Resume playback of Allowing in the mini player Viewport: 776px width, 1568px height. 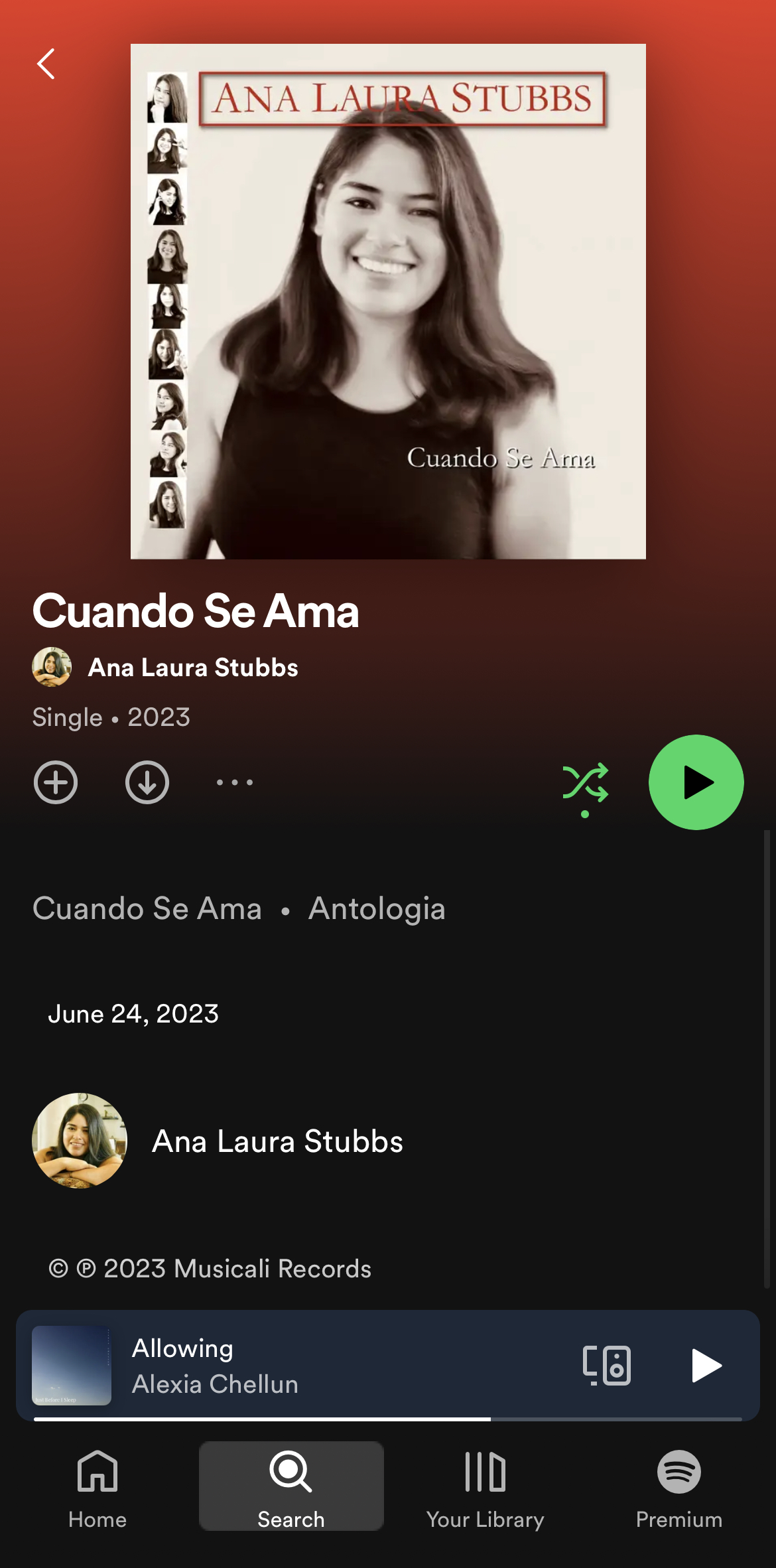coord(706,1366)
